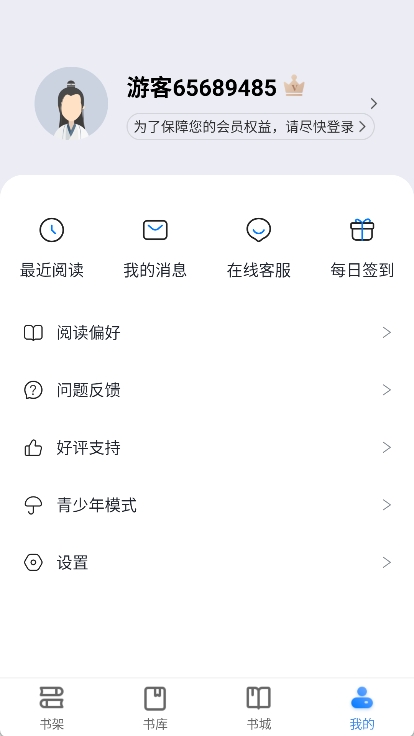Screen dimensions: 414x736
Task: Select 好评支持 rate support
Action: click(207, 448)
